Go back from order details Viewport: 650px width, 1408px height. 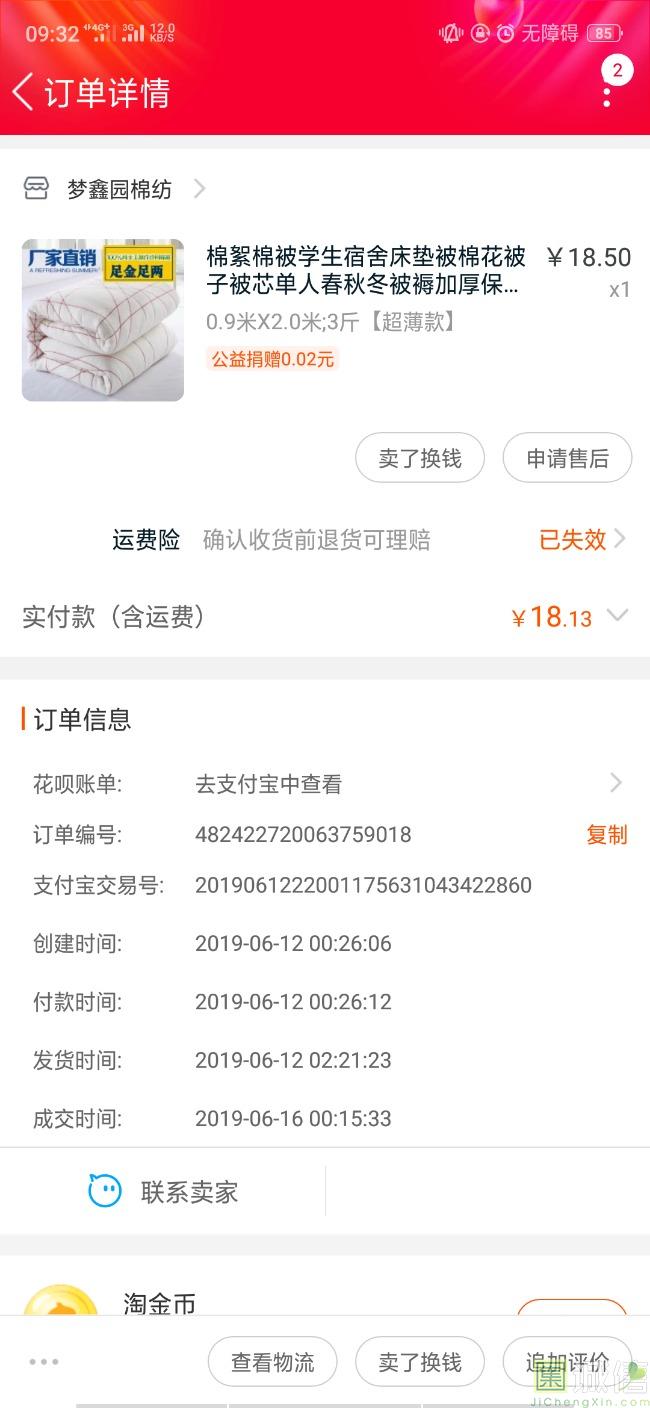click(24, 92)
